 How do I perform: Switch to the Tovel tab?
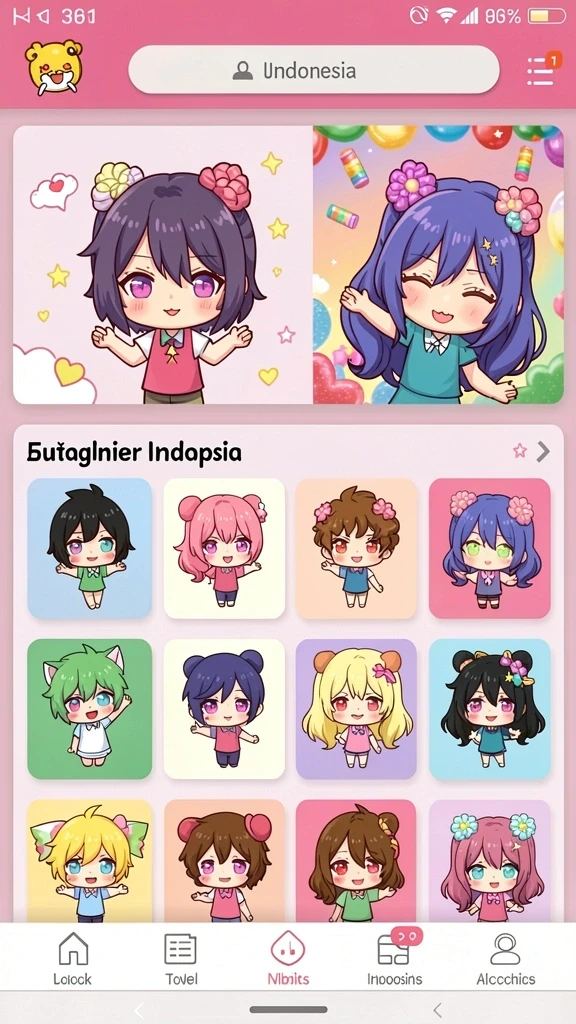(x=181, y=958)
